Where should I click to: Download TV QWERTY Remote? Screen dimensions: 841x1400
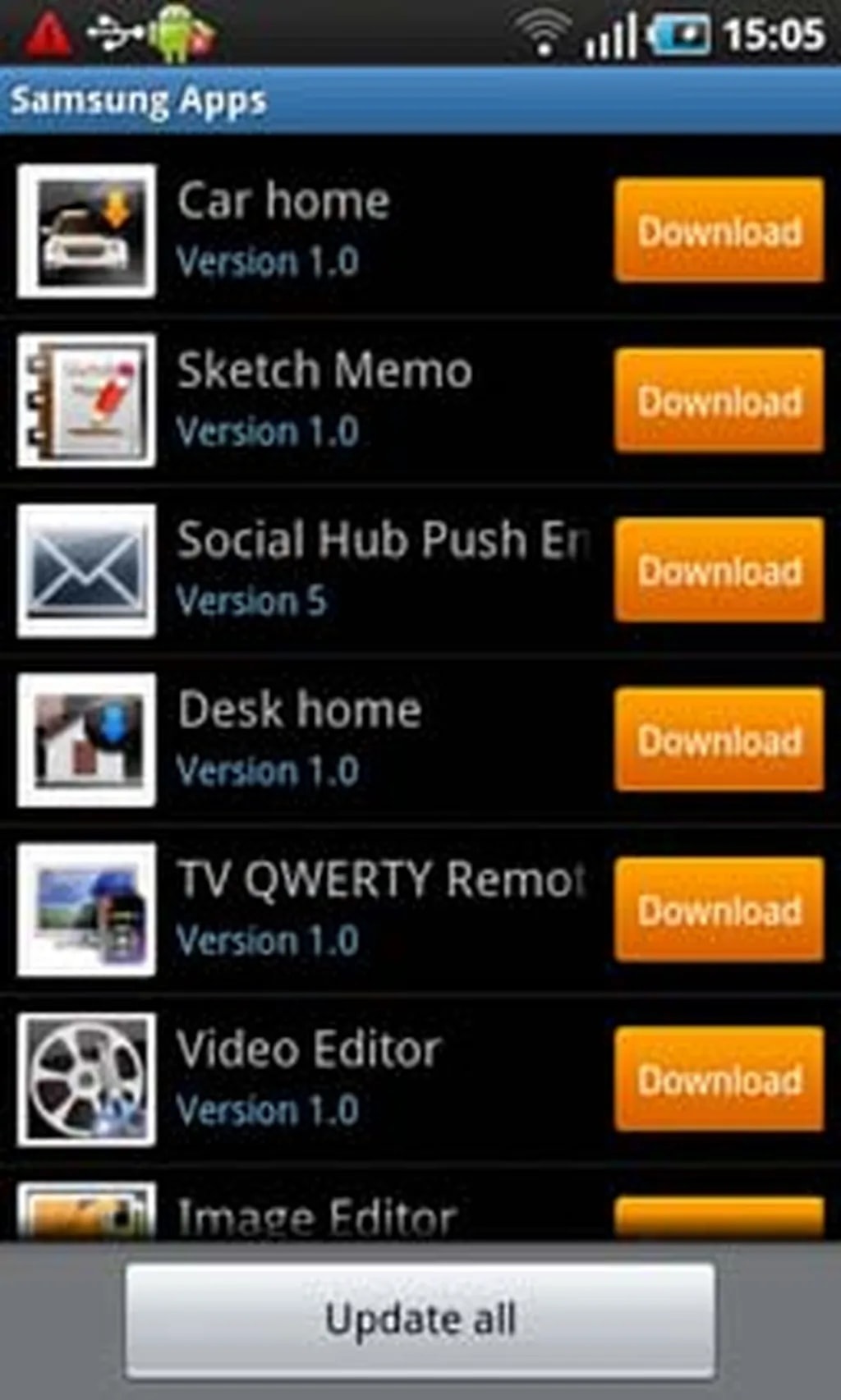[x=719, y=910]
